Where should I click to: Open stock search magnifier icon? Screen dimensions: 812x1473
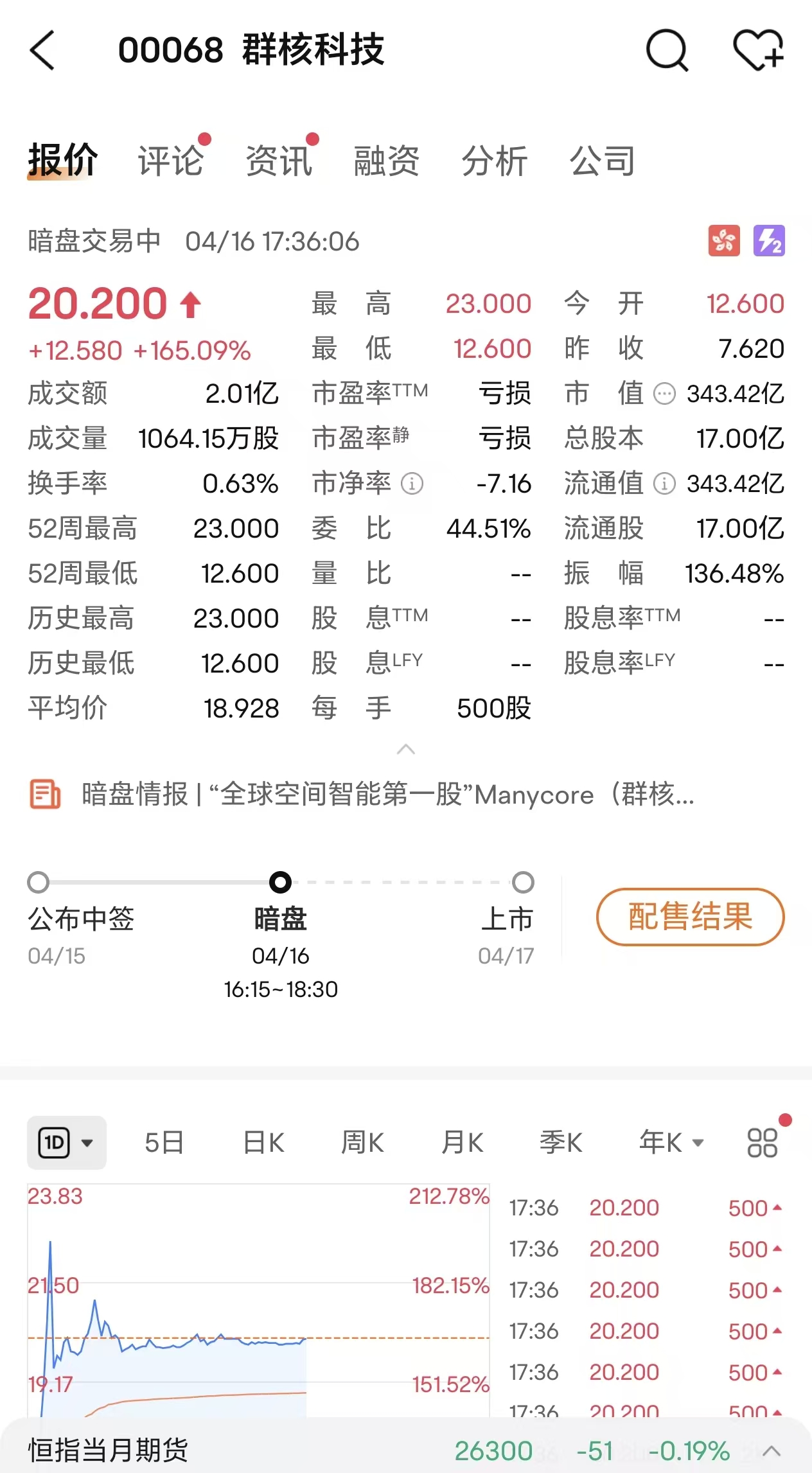coord(667,50)
